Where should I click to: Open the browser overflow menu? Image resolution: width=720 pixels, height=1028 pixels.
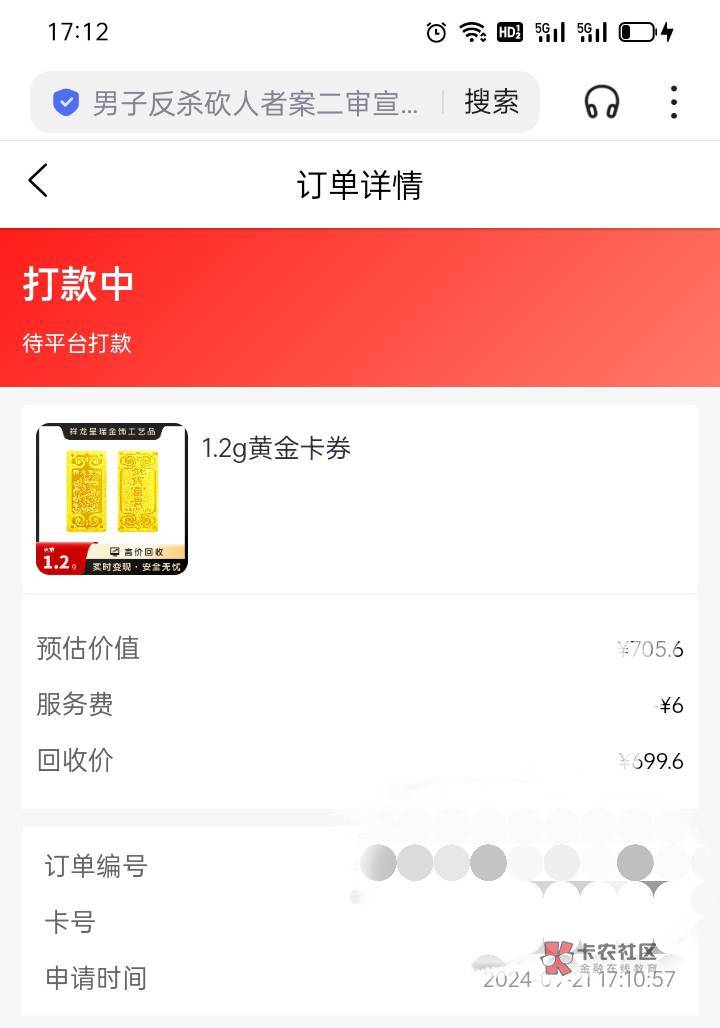pyautogui.click(x=673, y=102)
